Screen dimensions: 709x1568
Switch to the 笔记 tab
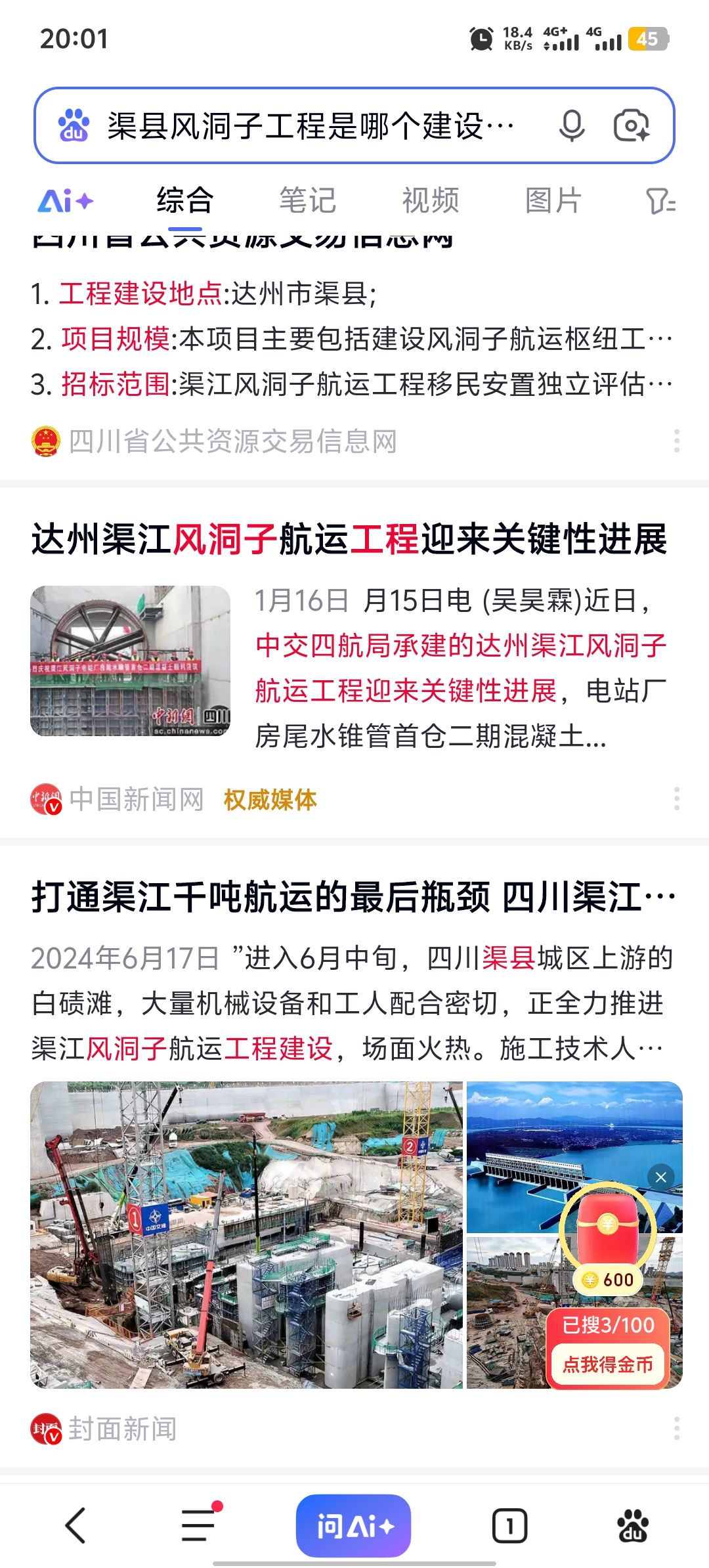click(307, 201)
